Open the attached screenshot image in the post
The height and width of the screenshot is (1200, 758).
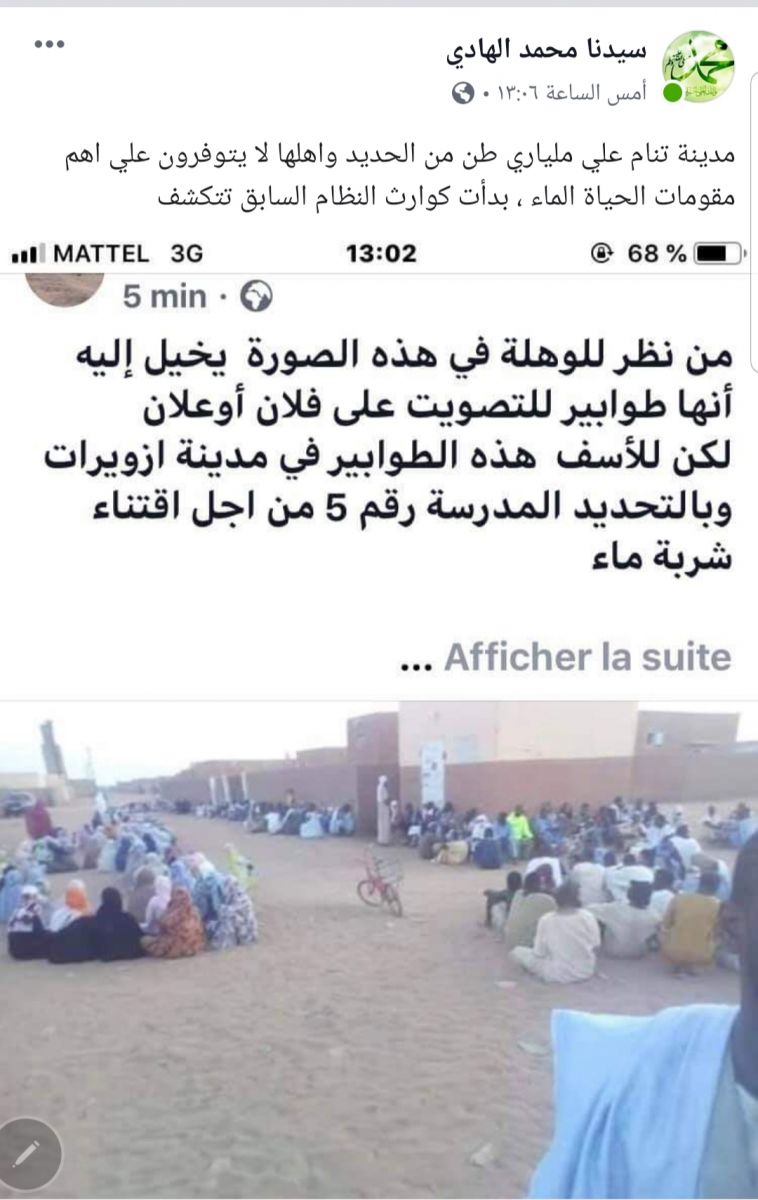tap(379, 700)
